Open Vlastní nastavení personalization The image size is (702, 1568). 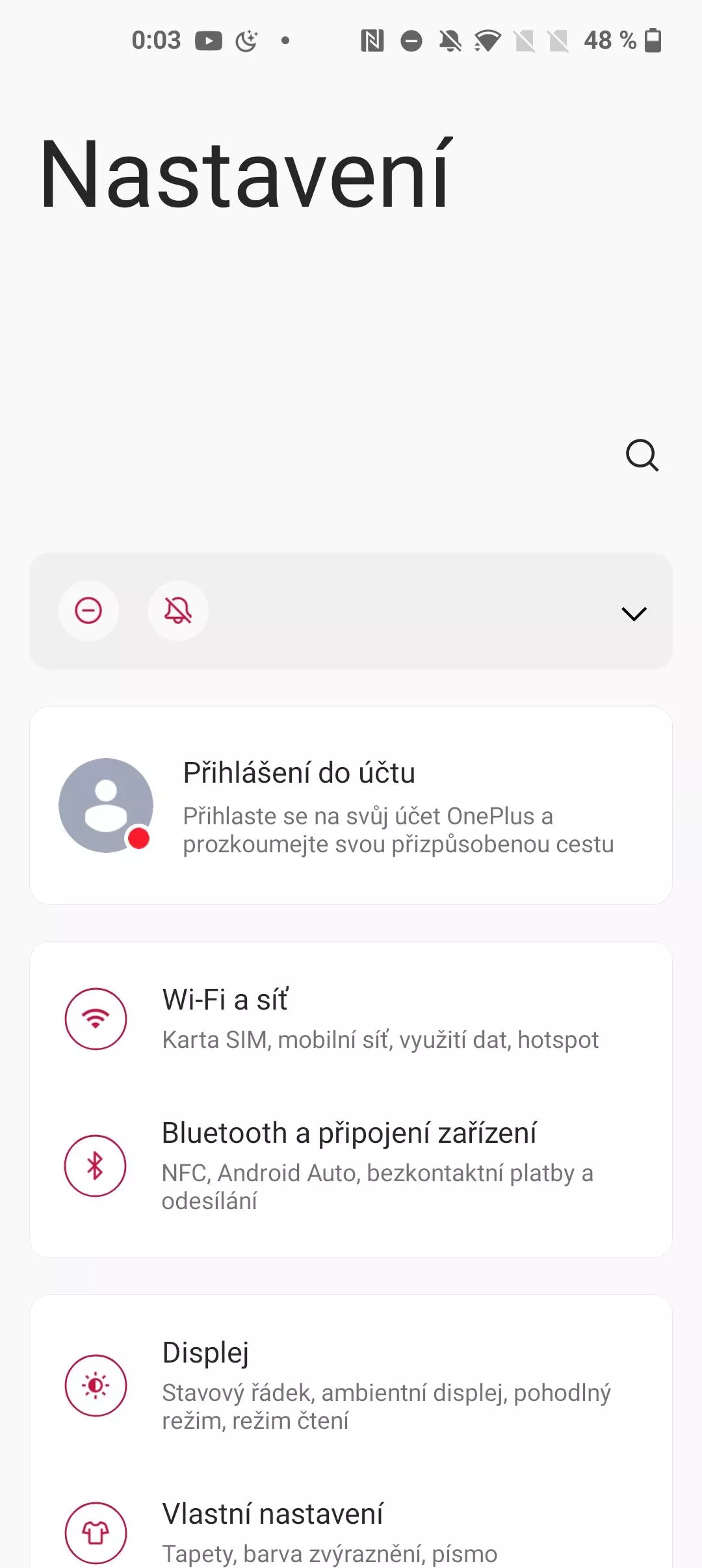[x=351, y=1532]
